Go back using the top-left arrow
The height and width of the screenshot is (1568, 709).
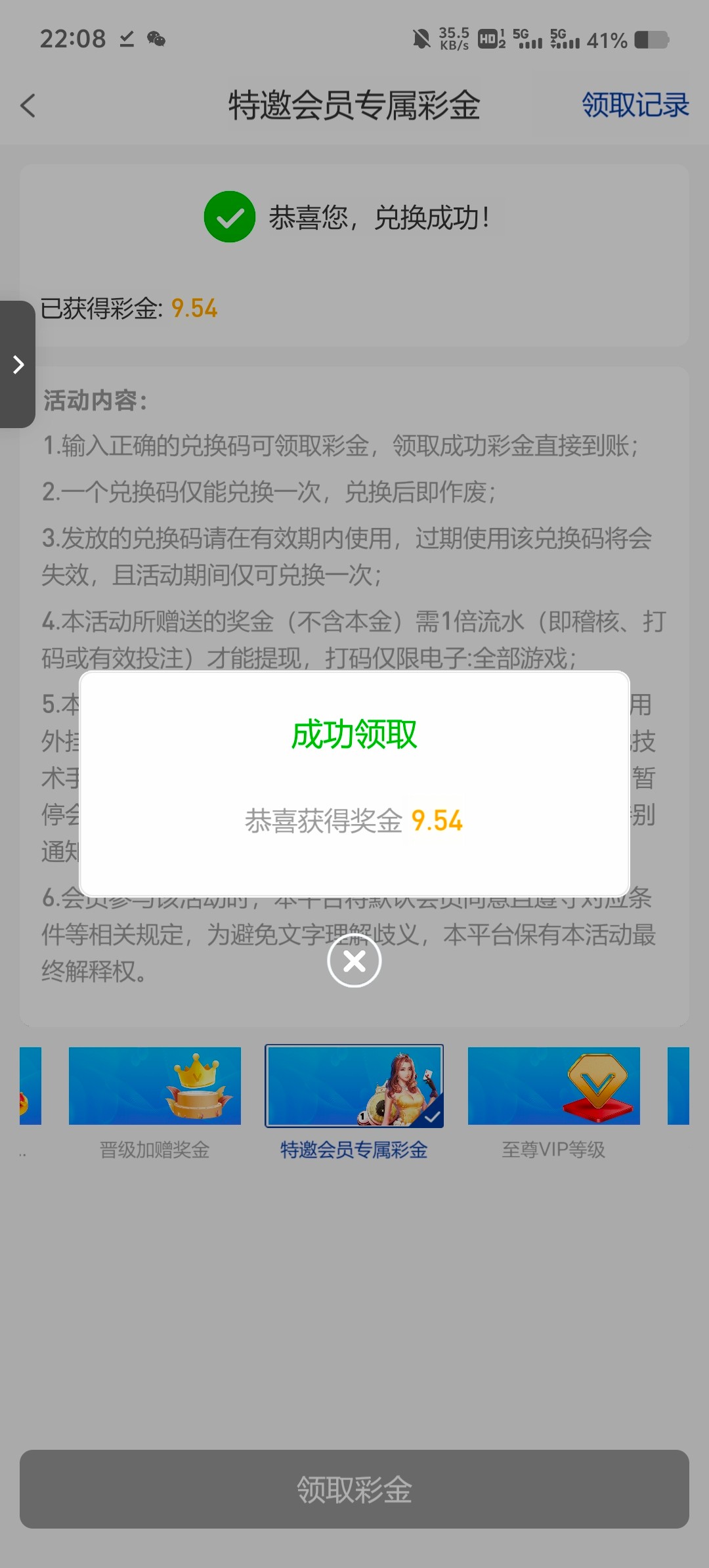click(28, 106)
